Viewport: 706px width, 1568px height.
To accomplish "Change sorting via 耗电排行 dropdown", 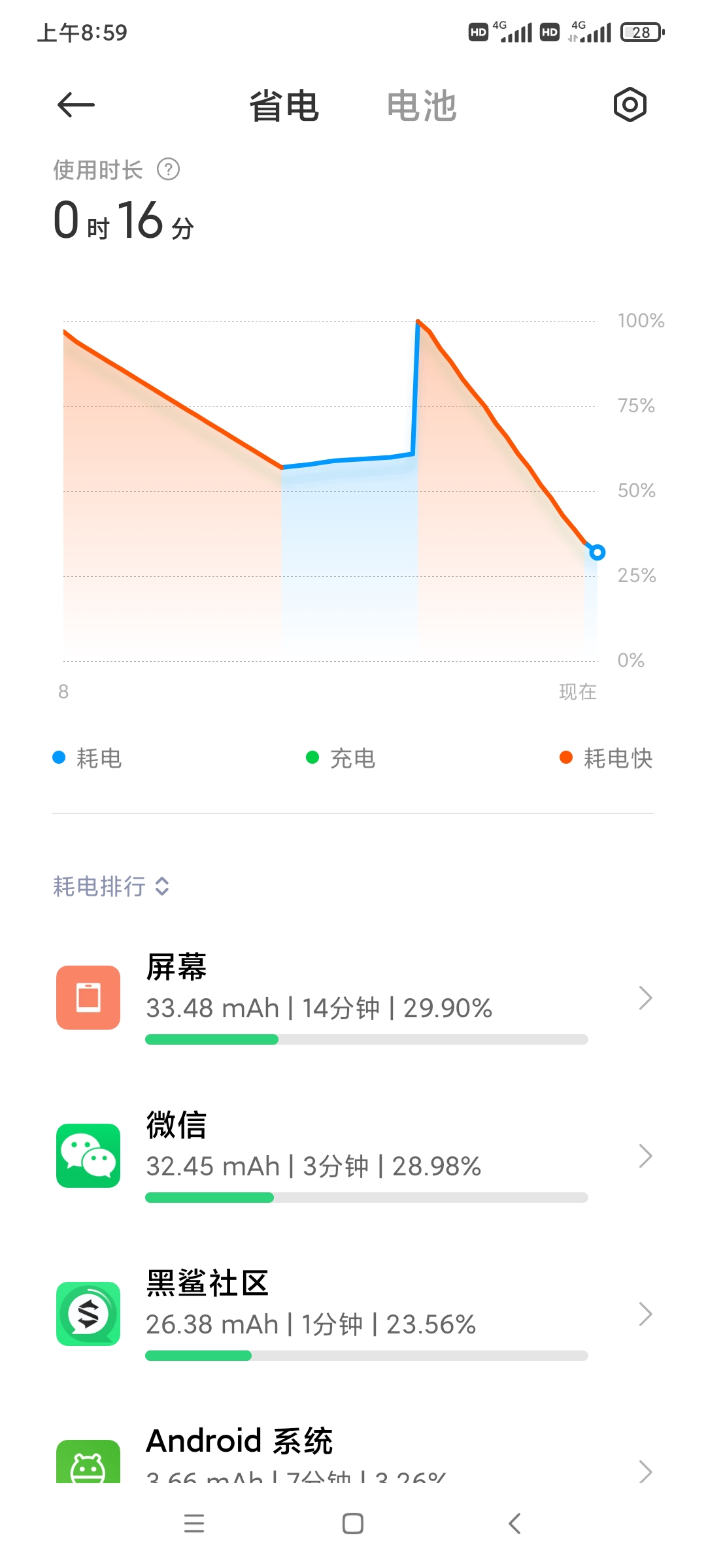I will pos(111,887).
